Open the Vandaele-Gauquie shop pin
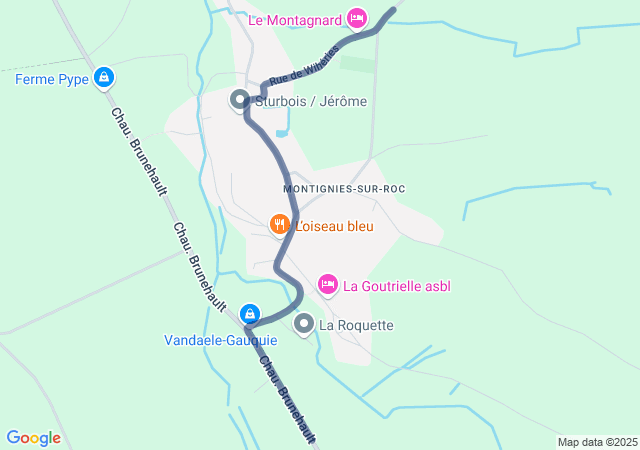Viewport: 640px width, 450px height. 250,314
